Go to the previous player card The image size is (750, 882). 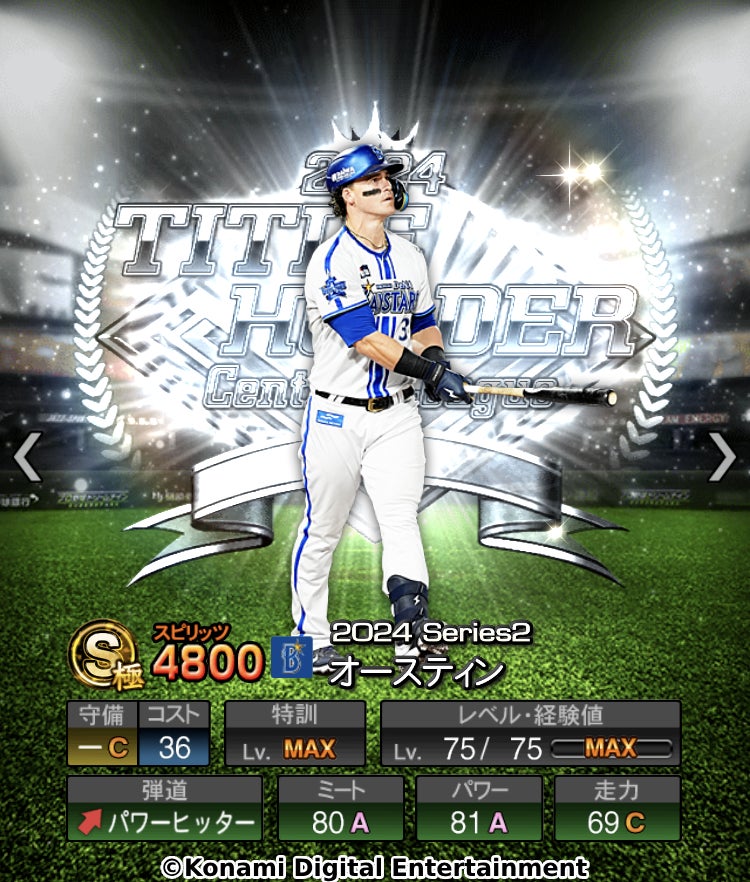pyautogui.click(x=27, y=458)
